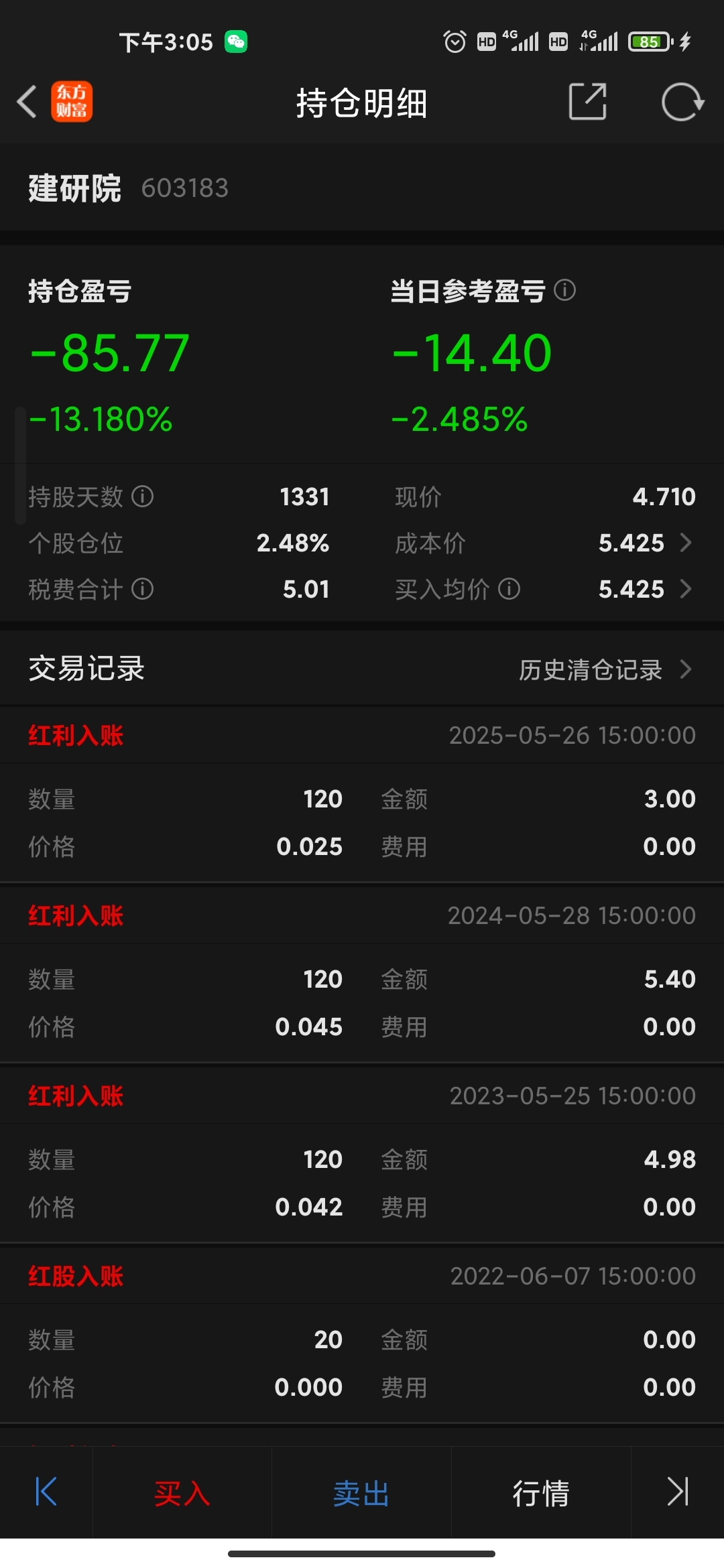Show info about 持股天数
Image resolution: width=724 pixels, height=1568 pixels.
point(143,497)
